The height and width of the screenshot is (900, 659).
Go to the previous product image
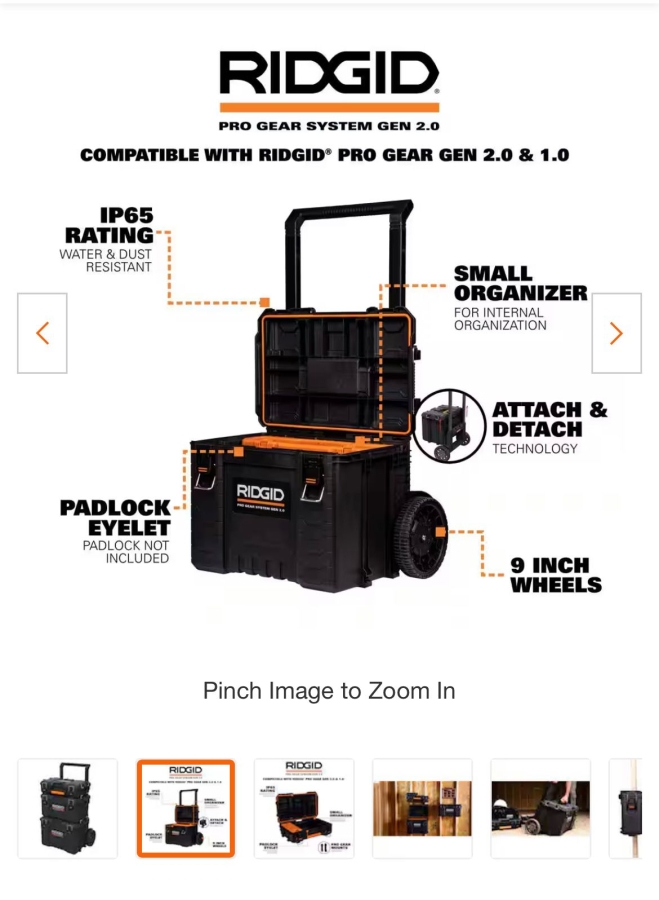coord(42,333)
